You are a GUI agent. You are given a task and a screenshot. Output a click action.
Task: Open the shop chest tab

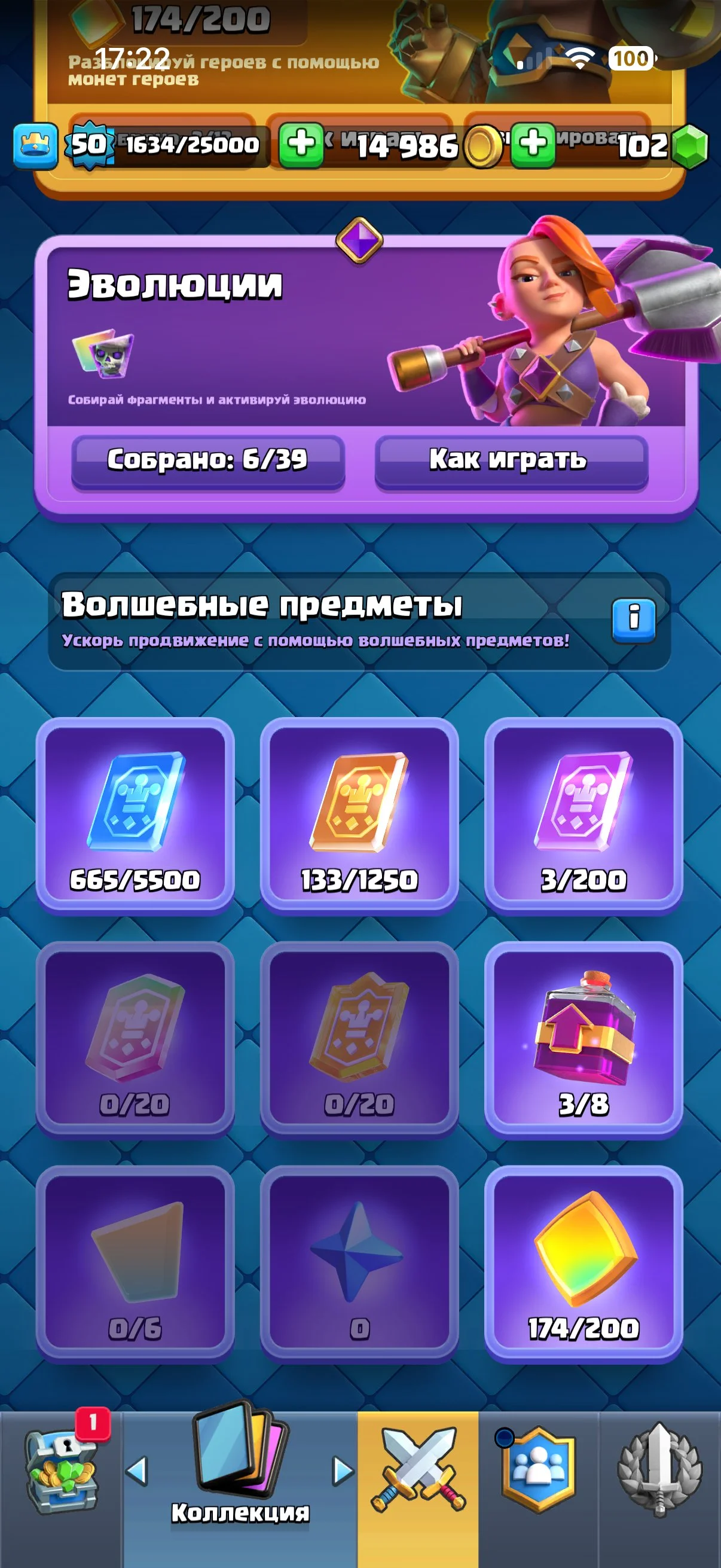pos(61,1472)
